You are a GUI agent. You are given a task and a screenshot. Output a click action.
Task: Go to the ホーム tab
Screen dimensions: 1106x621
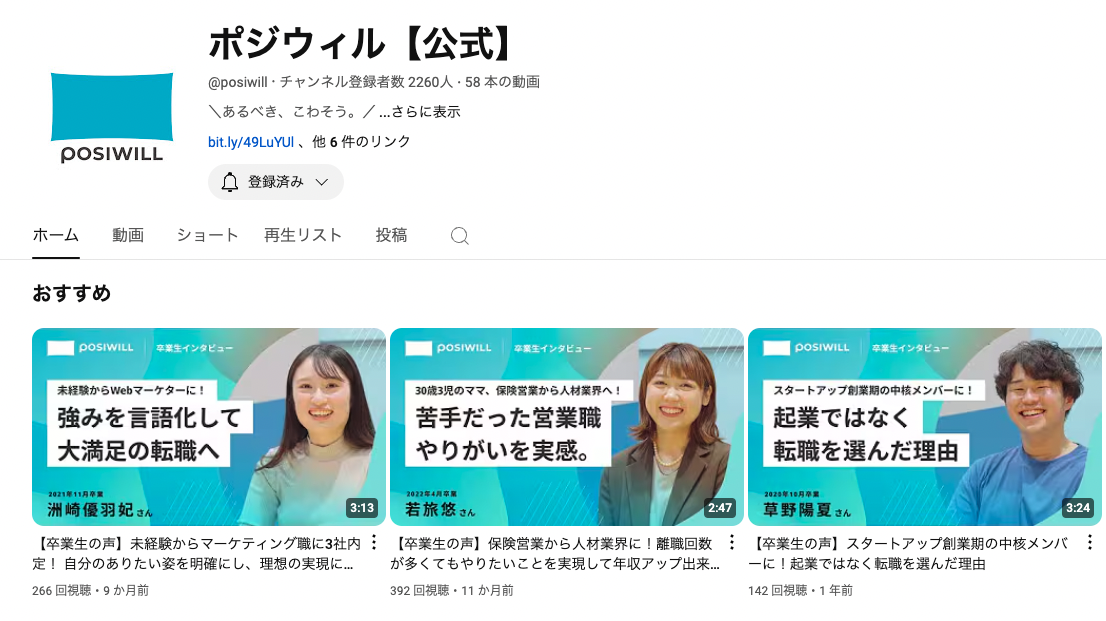pyautogui.click(x=56, y=236)
